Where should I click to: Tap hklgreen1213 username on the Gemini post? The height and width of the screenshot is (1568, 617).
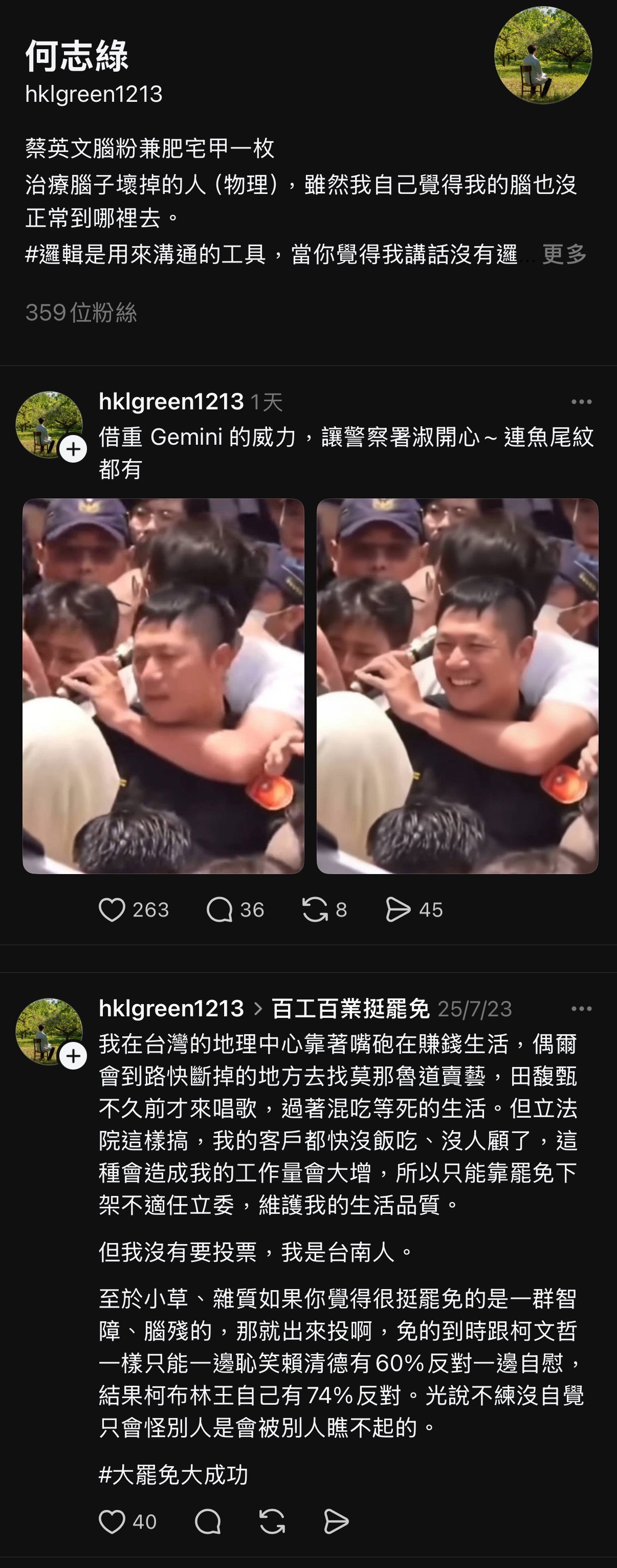pos(171,402)
